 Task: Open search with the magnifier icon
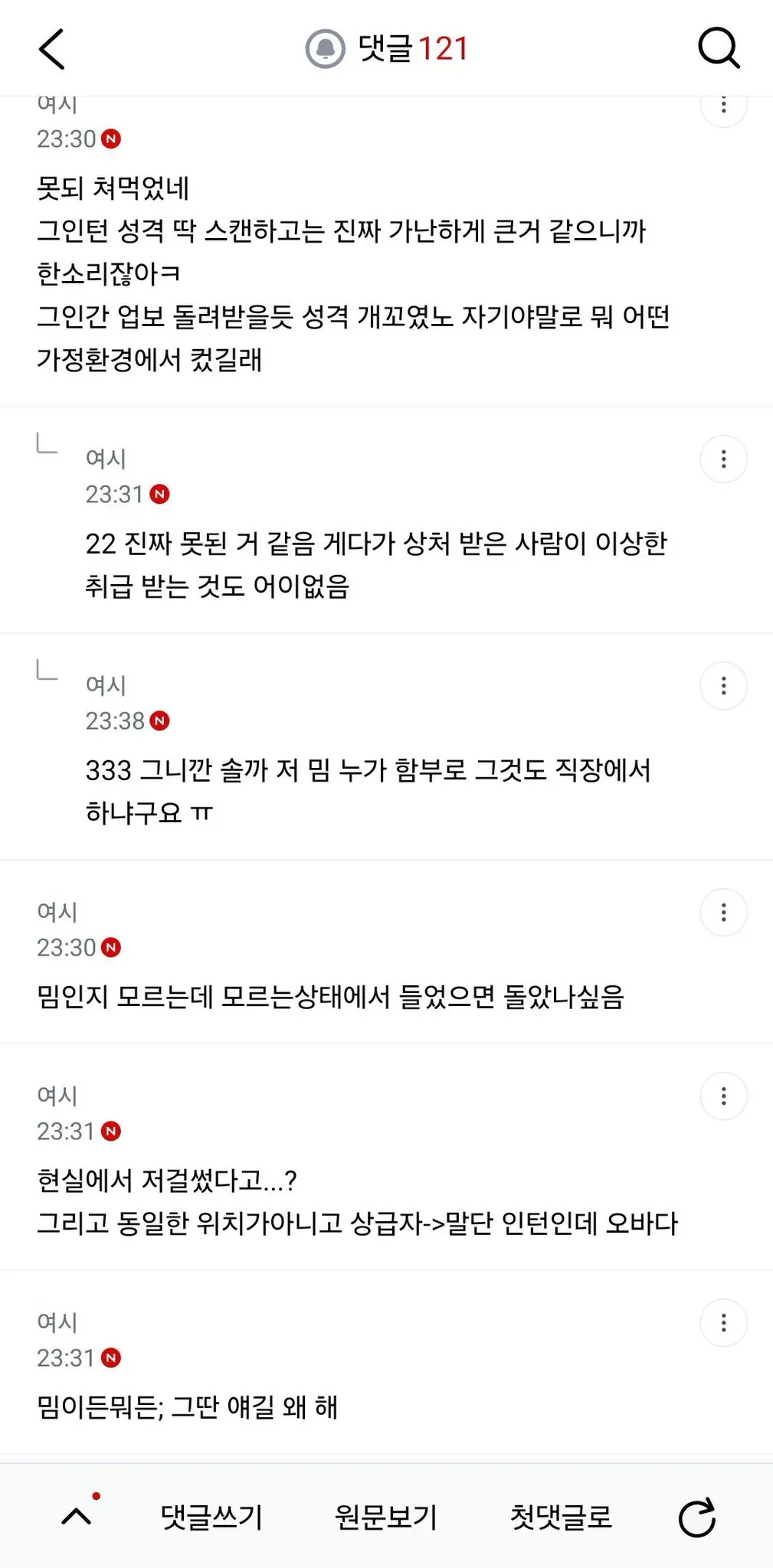tap(719, 49)
